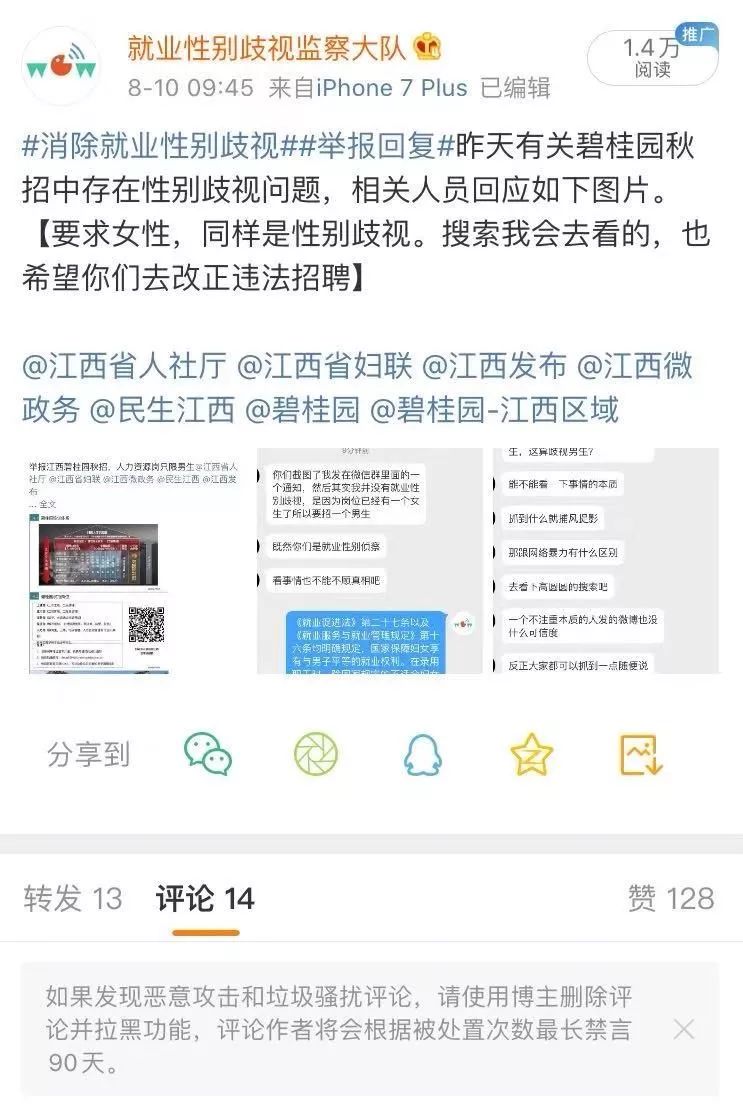Open mention @江西省人社厅
The height and width of the screenshot is (1115, 743).
click(124, 366)
